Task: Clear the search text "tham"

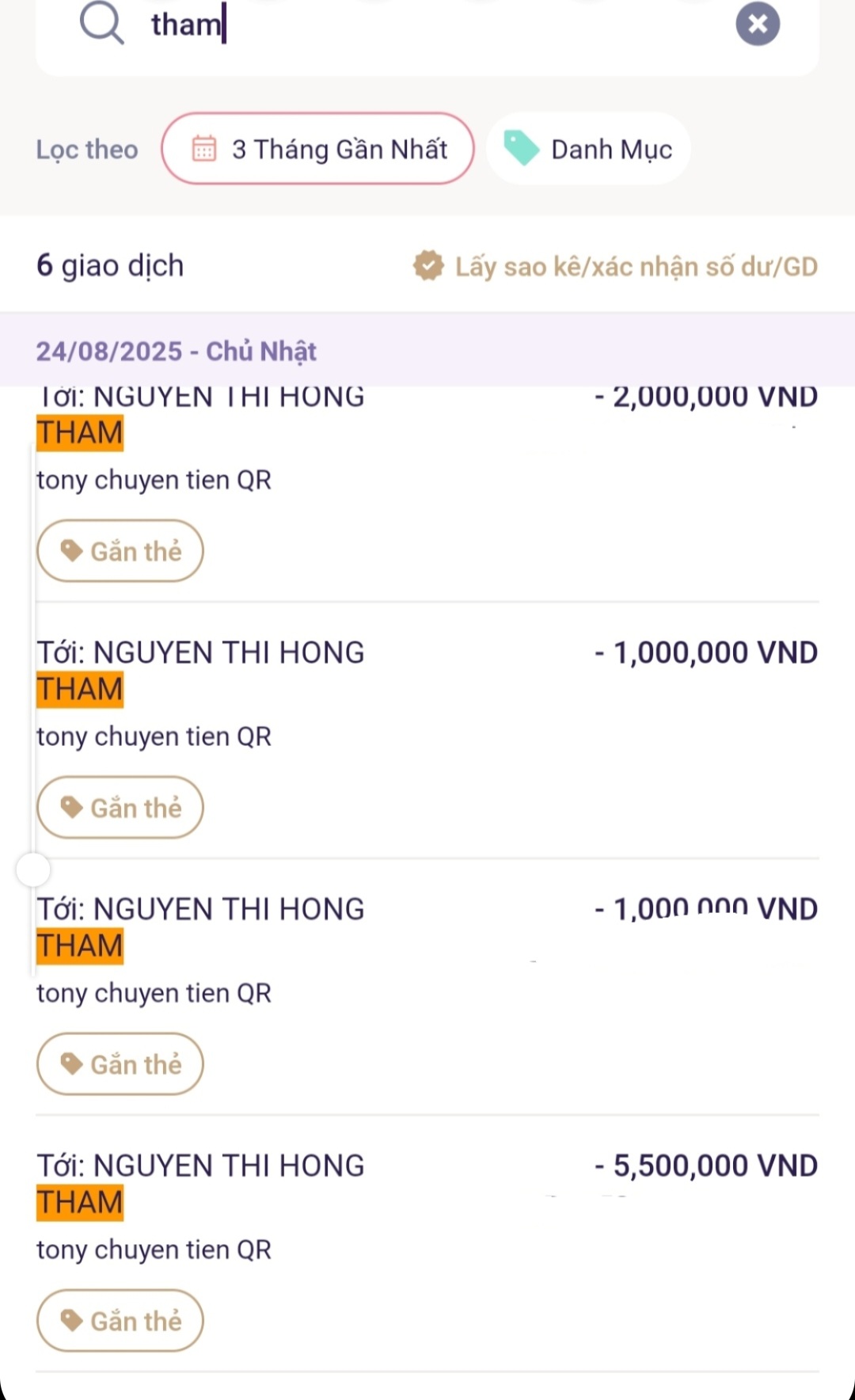Action: [x=758, y=24]
